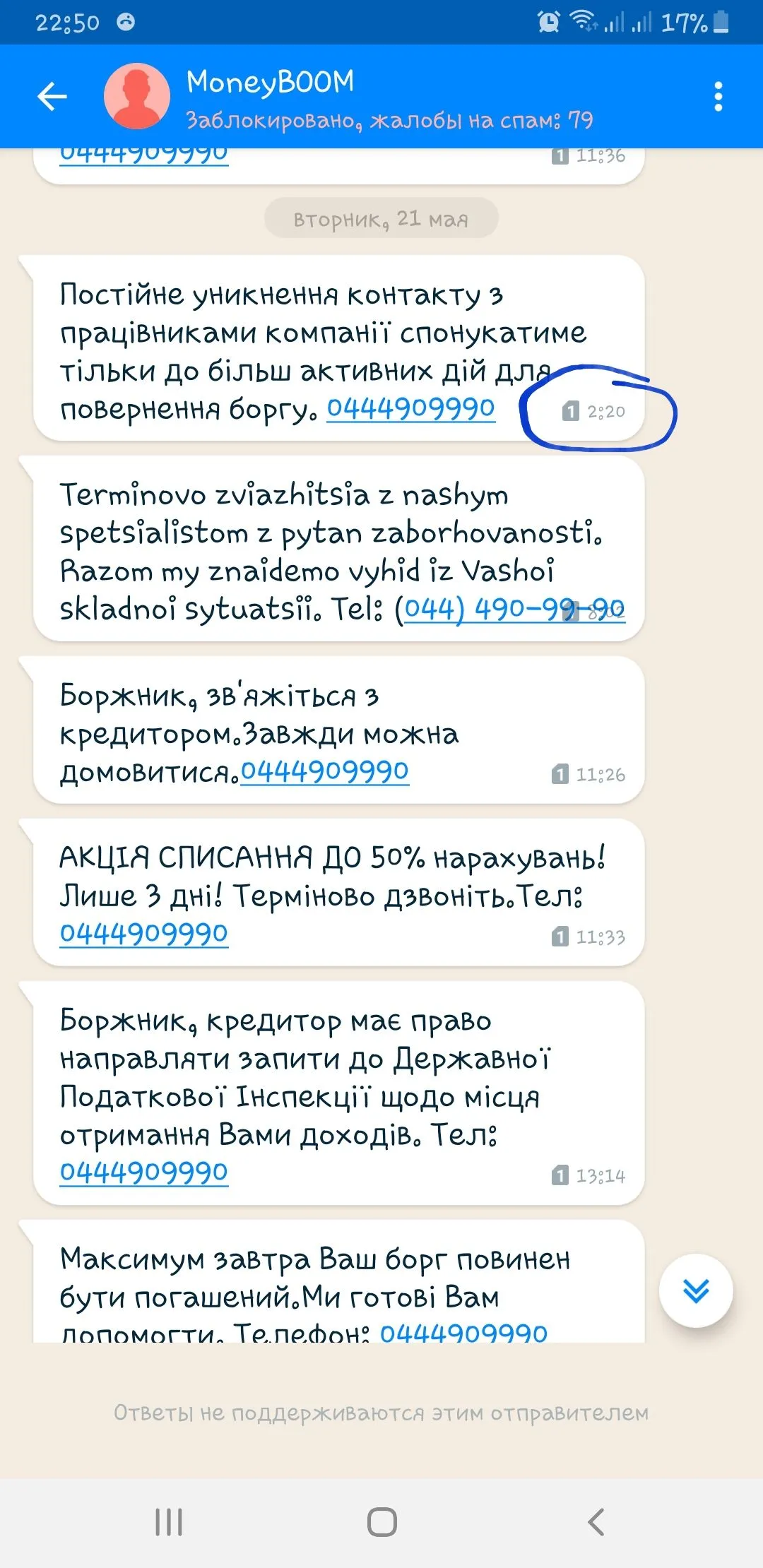Tap the number under Державної Податкової Інспекції message

[144, 1172]
